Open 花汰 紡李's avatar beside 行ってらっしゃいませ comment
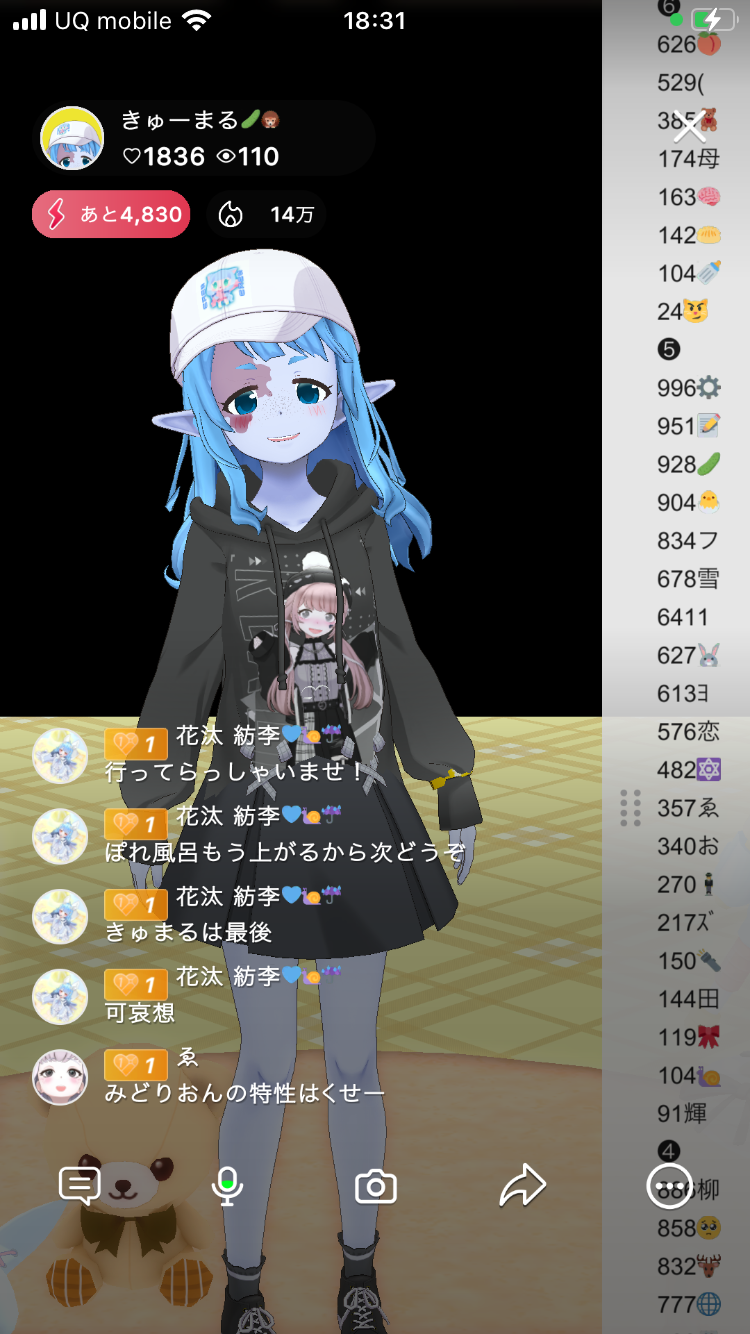This screenshot has height=1334, width=750. tap(60, 755)
